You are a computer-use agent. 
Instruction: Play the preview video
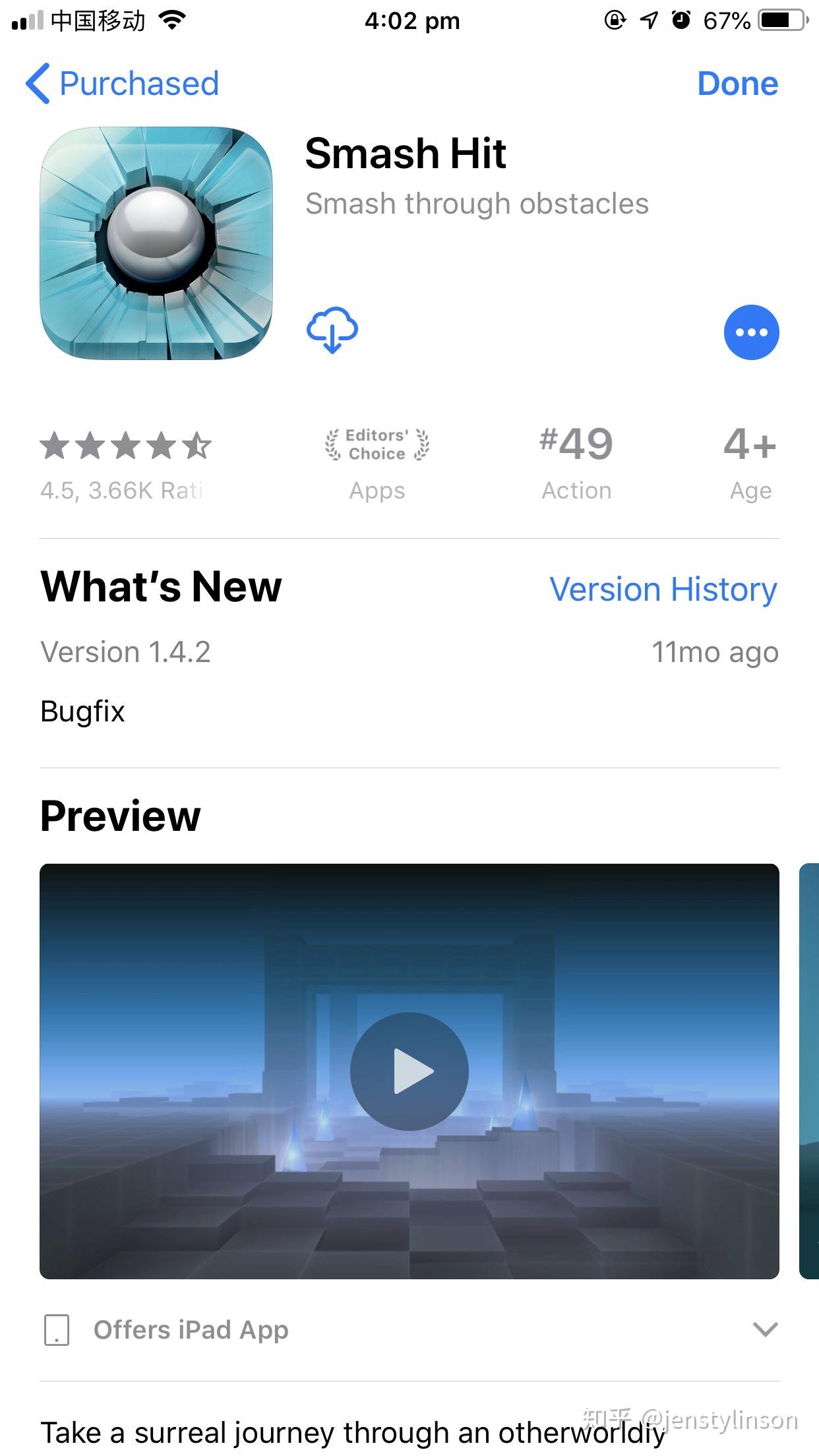tap(409, 1071)
